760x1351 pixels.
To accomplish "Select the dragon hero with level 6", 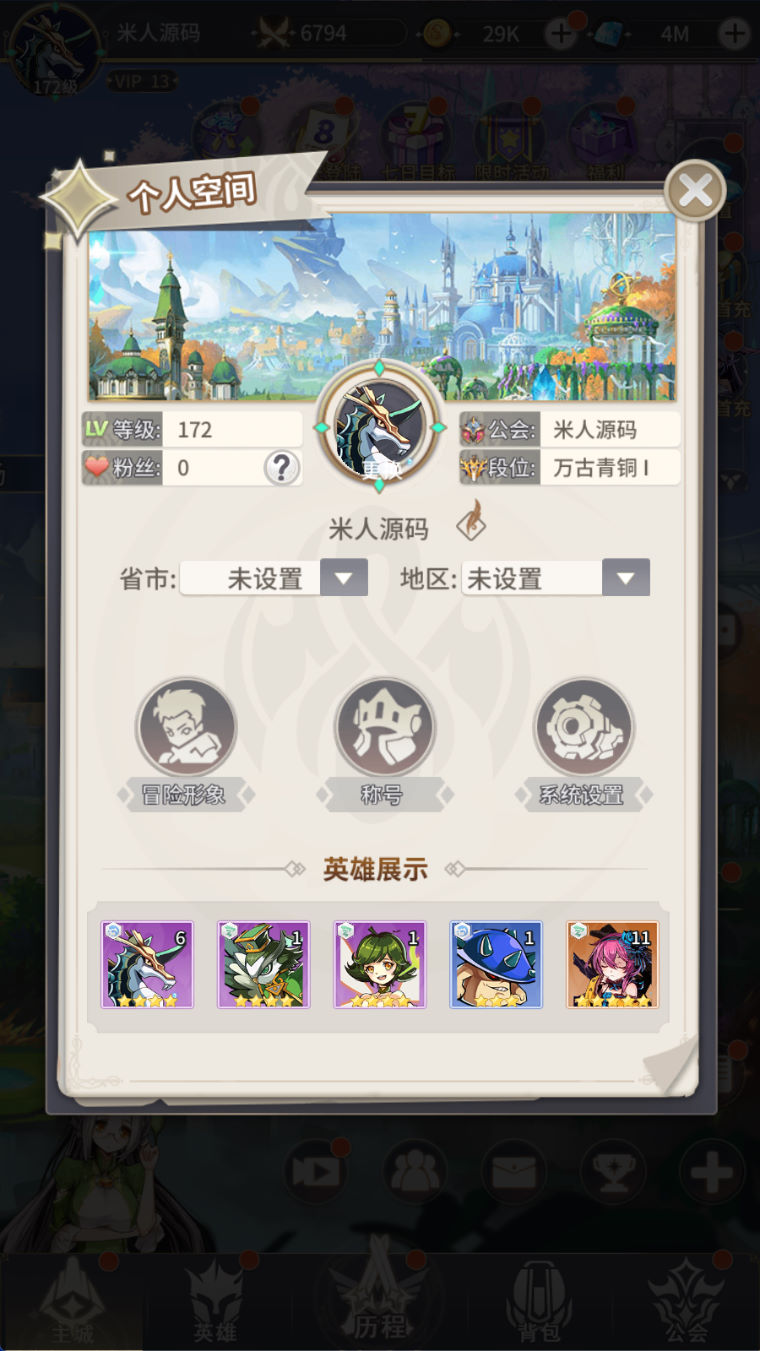I will click(147, 964).
